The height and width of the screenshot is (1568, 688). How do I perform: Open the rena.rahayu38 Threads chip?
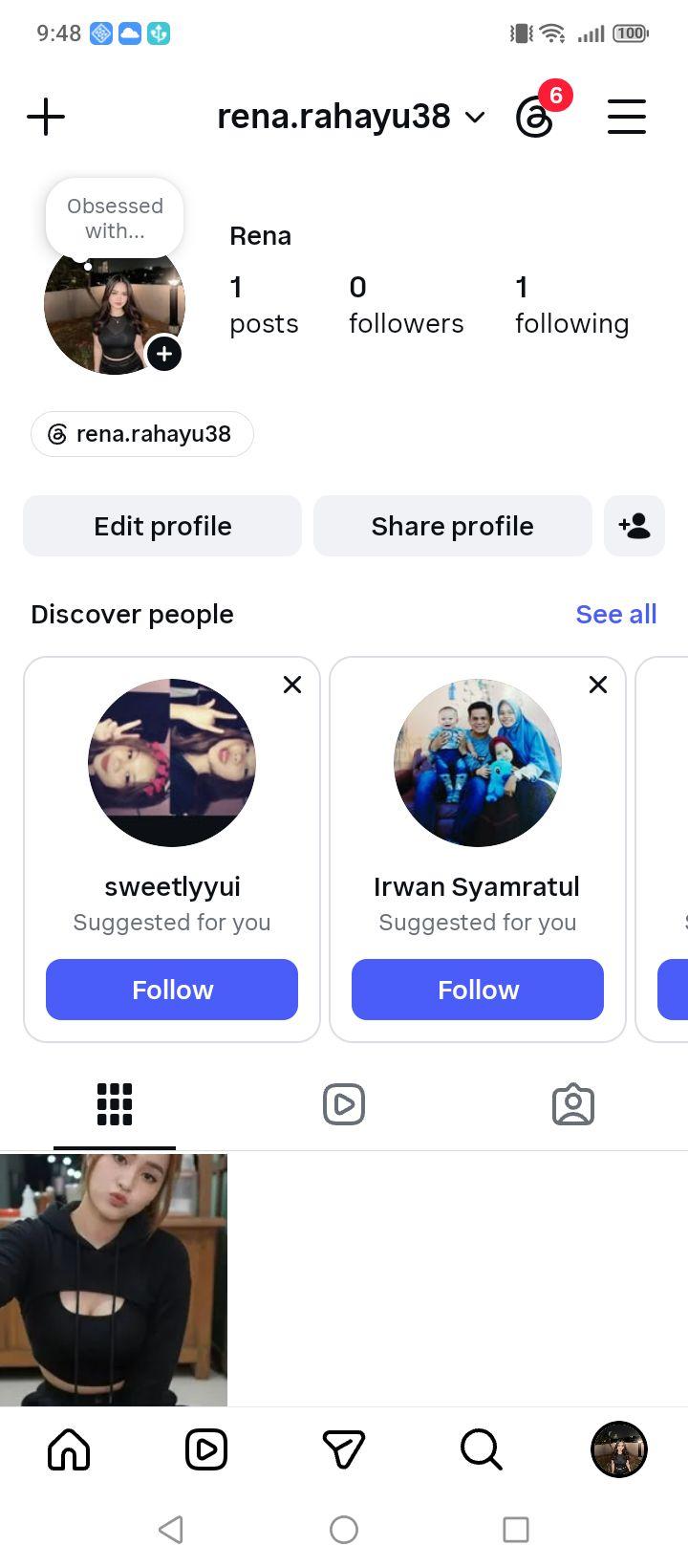coord(141,434)
